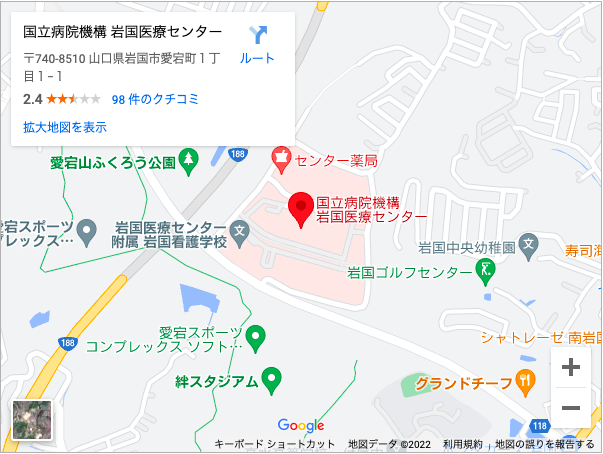This screenshot has width=603, height=454.
Task: Open the Google logo link
Action: coord(301,426)
